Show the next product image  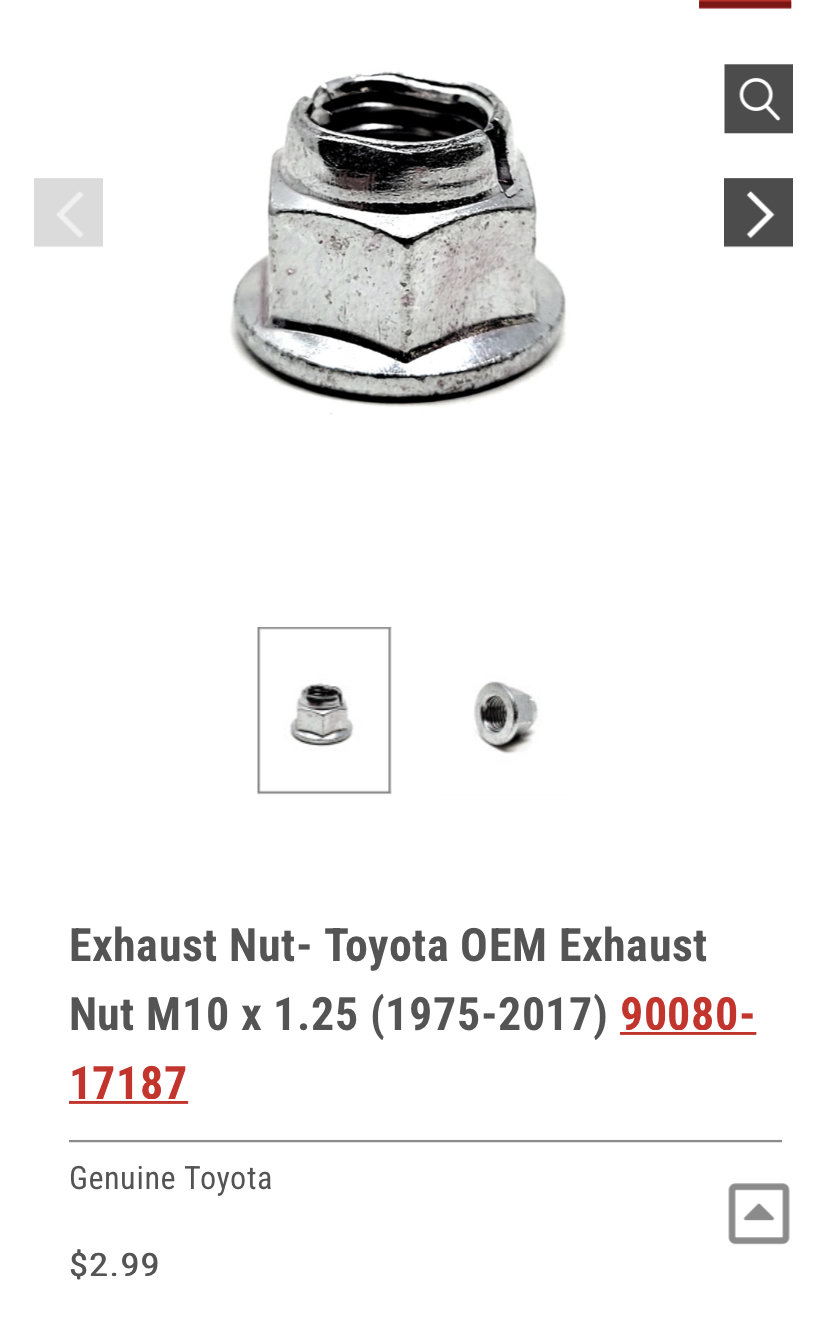(x=758, y=213)
